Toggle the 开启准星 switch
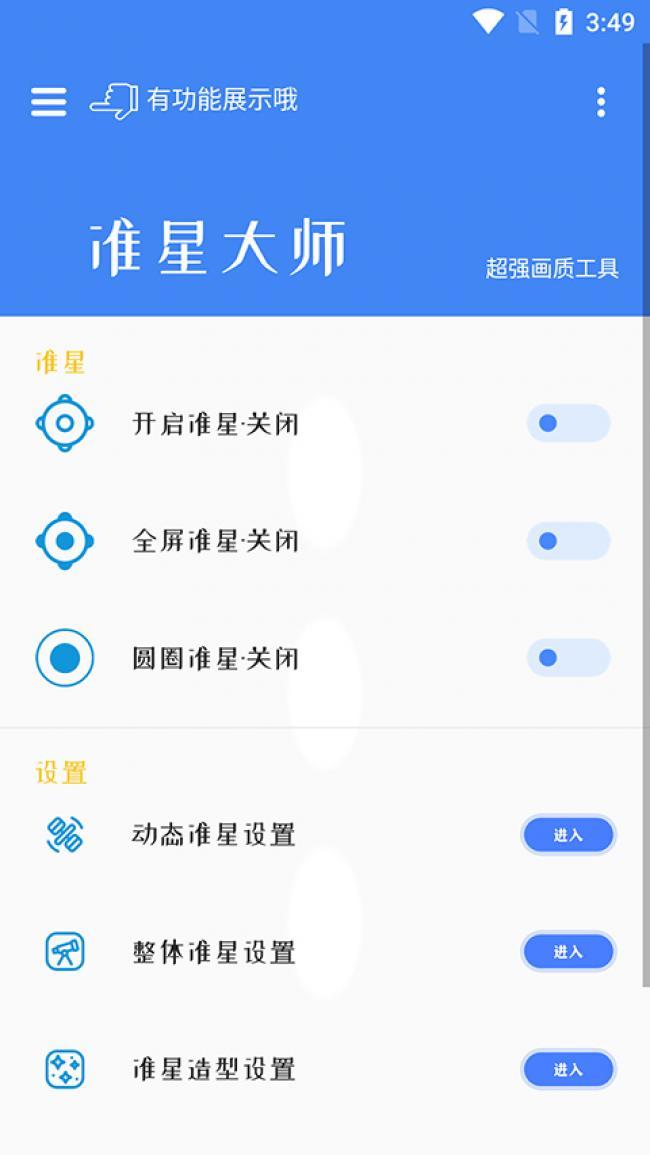Screen dimensions: 650x1155 pos(568,423)
